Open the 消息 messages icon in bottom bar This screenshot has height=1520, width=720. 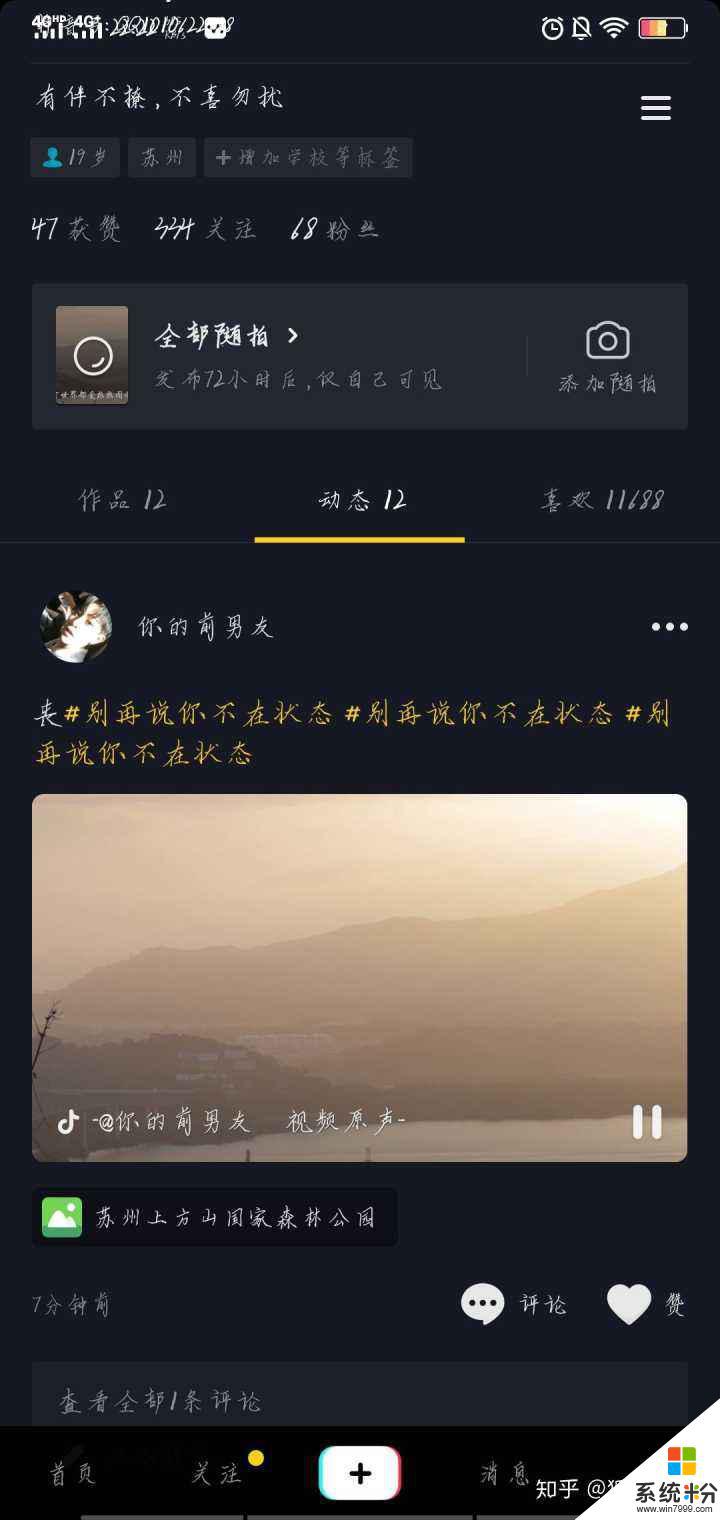click(506, 1472)
